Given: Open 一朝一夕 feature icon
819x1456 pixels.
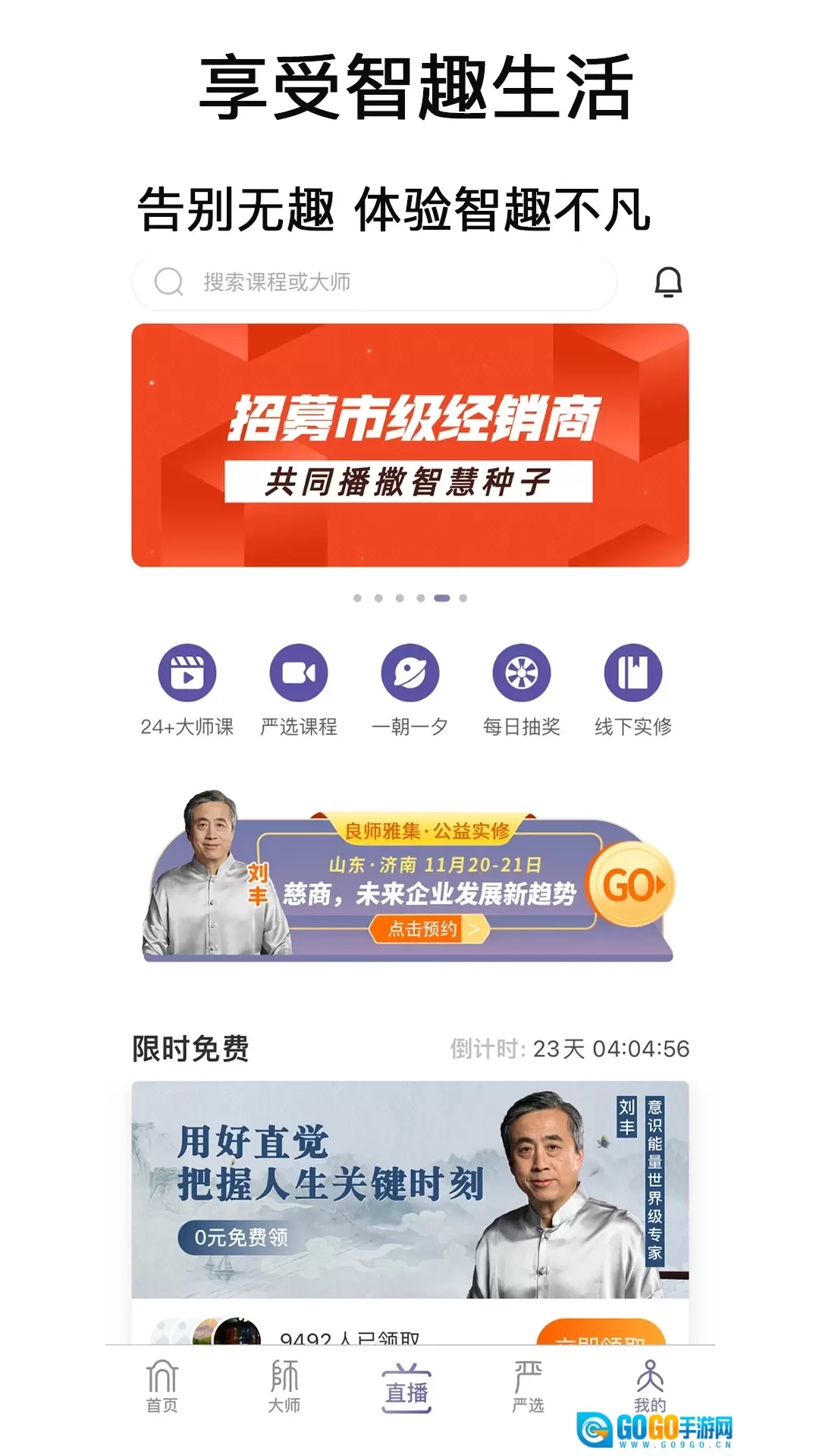Looking at the screenshot, I should tap(409, 674).
